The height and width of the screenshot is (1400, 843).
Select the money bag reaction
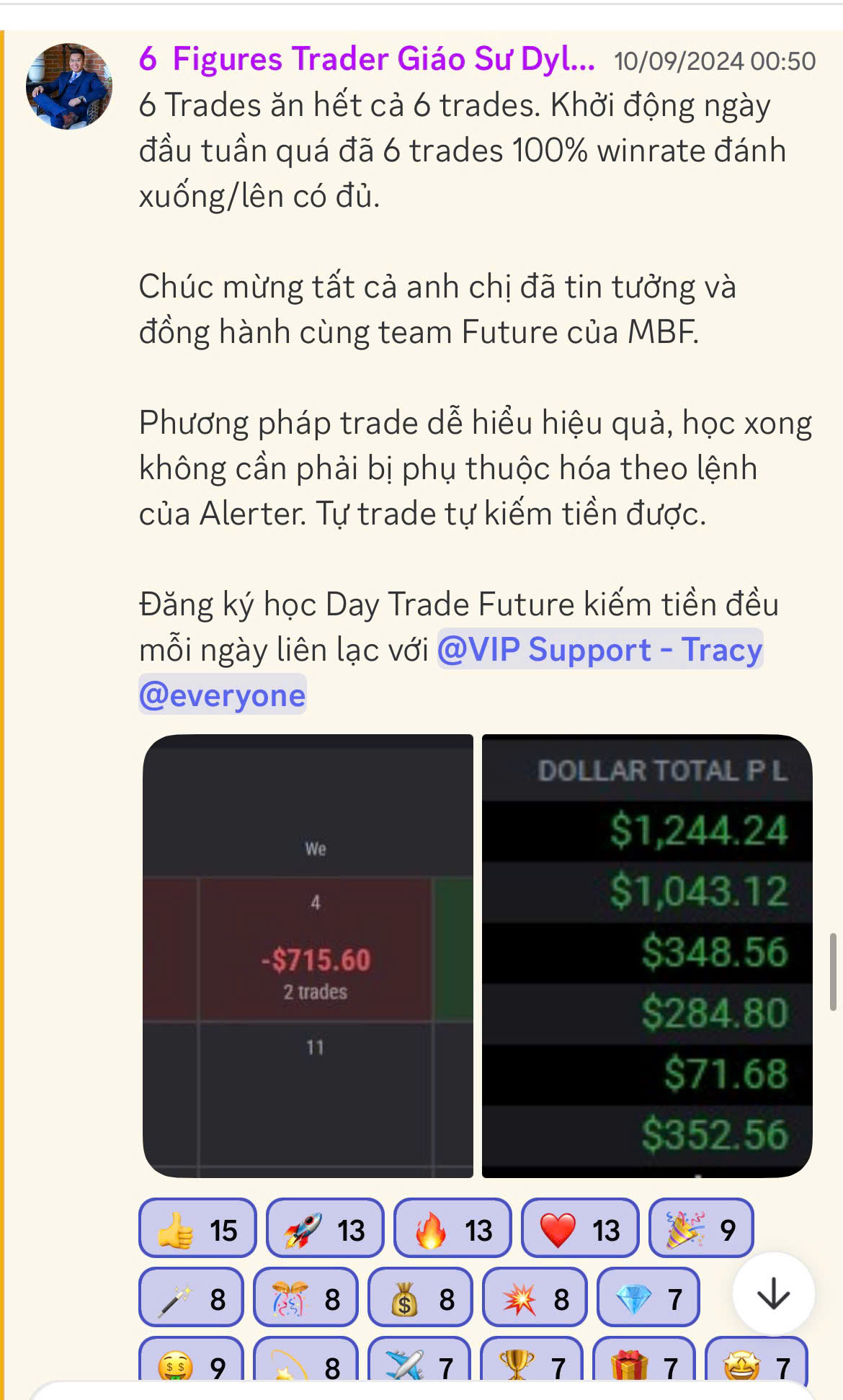(420, 1298)
